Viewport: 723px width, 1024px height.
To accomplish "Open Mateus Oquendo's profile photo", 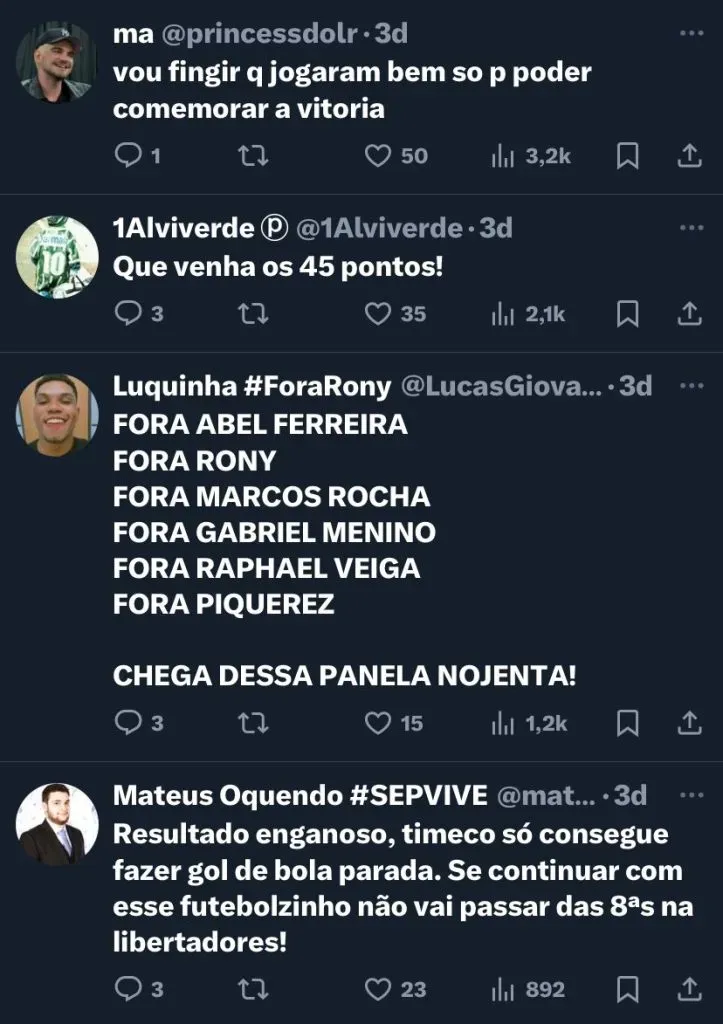I will (x=57, y=824).
